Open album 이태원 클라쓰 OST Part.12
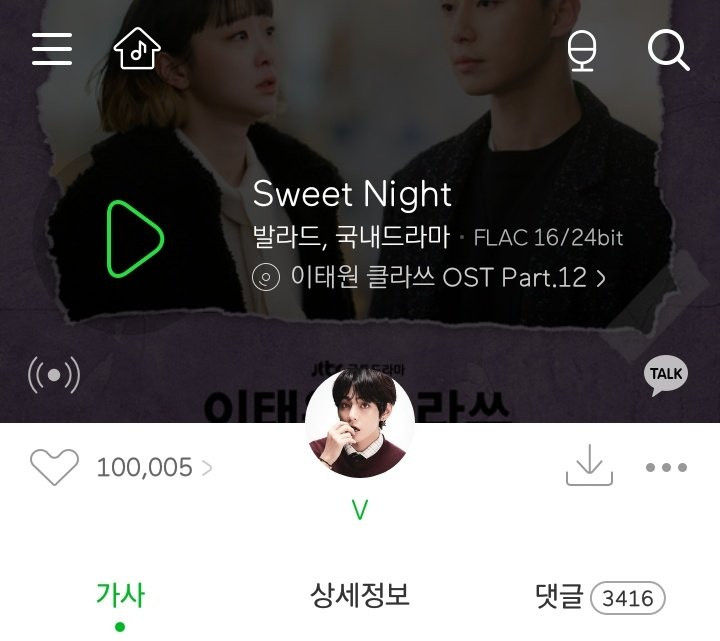This screenshot has height=641, width=720. click(x=430, y=277)
